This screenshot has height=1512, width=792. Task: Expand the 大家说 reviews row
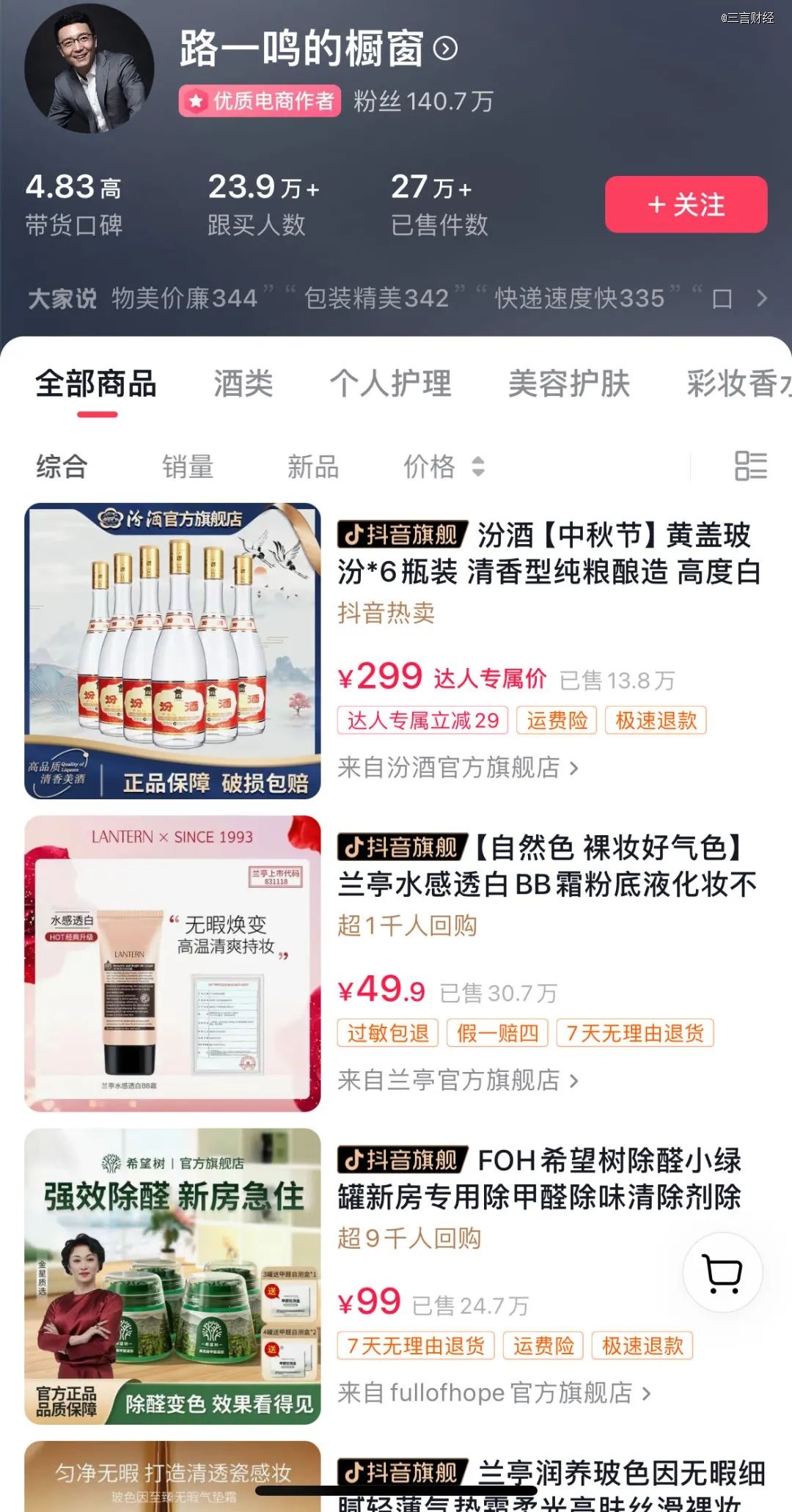pos(761,298)
